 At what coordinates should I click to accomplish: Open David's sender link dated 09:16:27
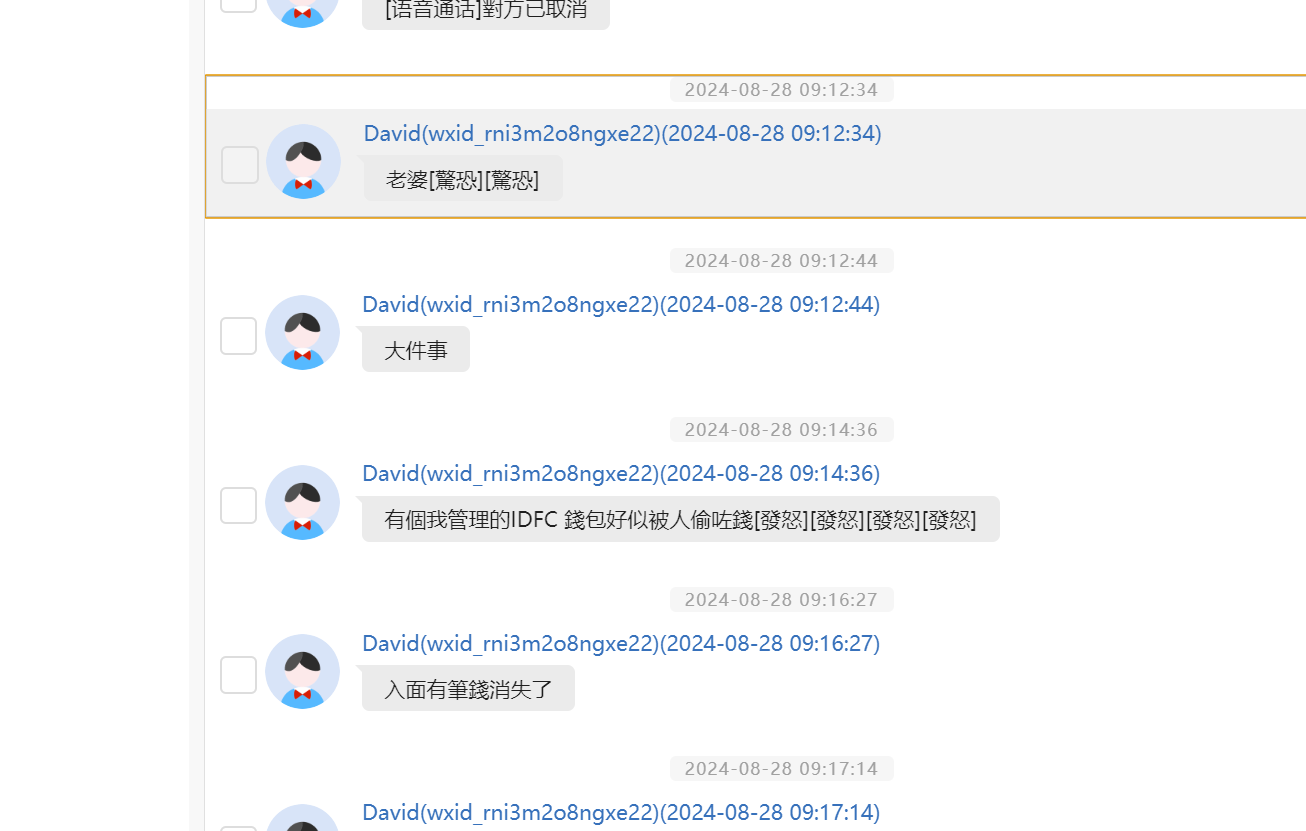click(621, 643)
